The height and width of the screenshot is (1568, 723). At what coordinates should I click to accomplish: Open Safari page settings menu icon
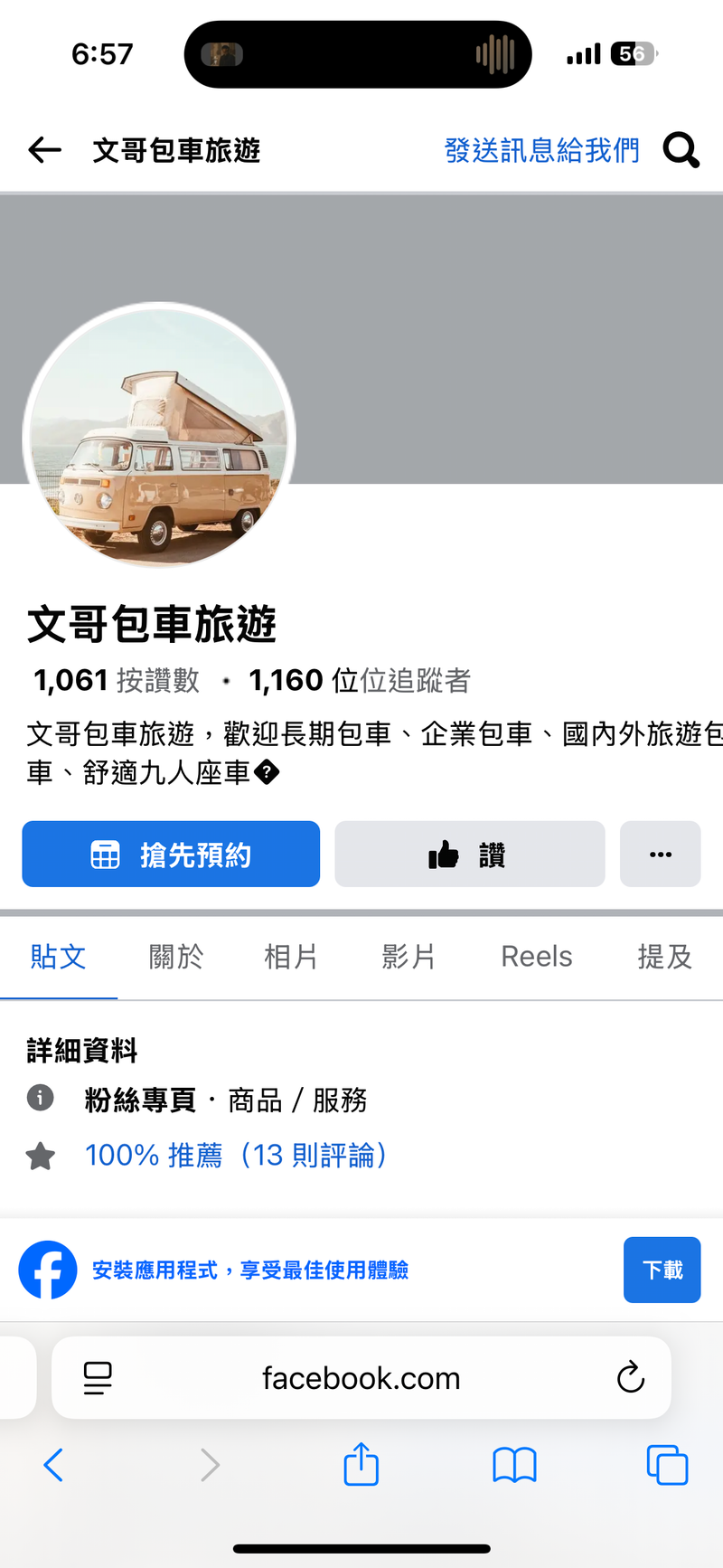98,1377
